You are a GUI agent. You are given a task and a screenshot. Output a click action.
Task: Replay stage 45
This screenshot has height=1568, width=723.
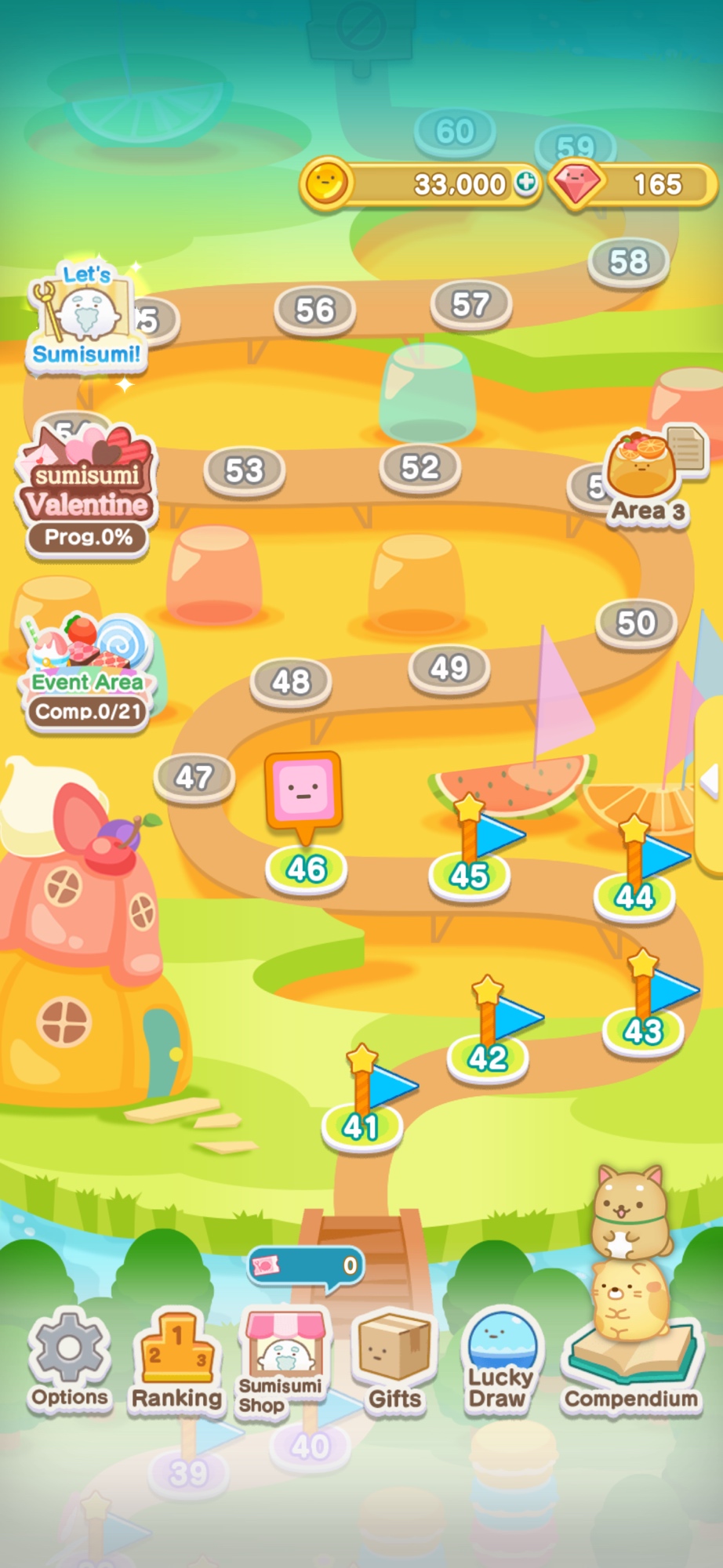pos(469,875)
